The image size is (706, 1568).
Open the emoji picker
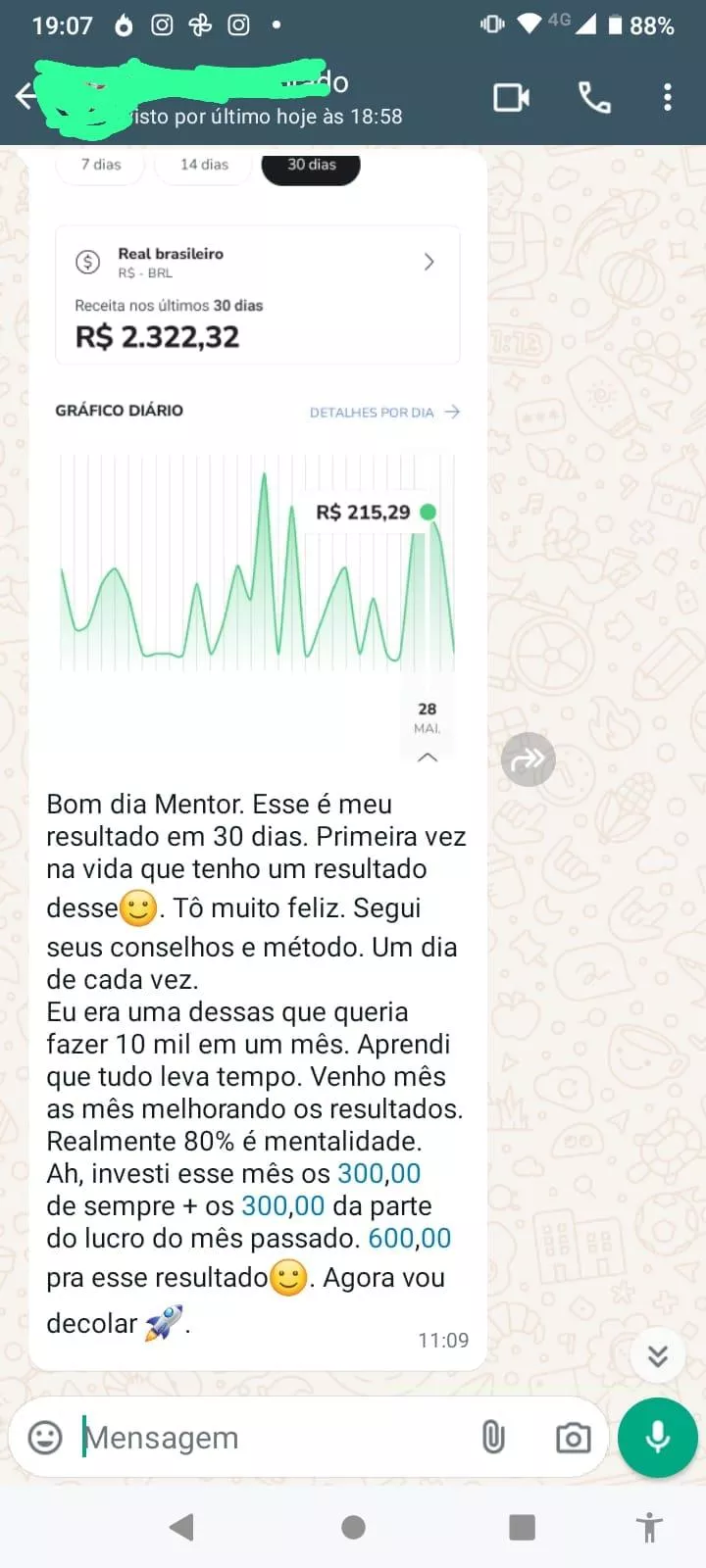point(45,1438)
